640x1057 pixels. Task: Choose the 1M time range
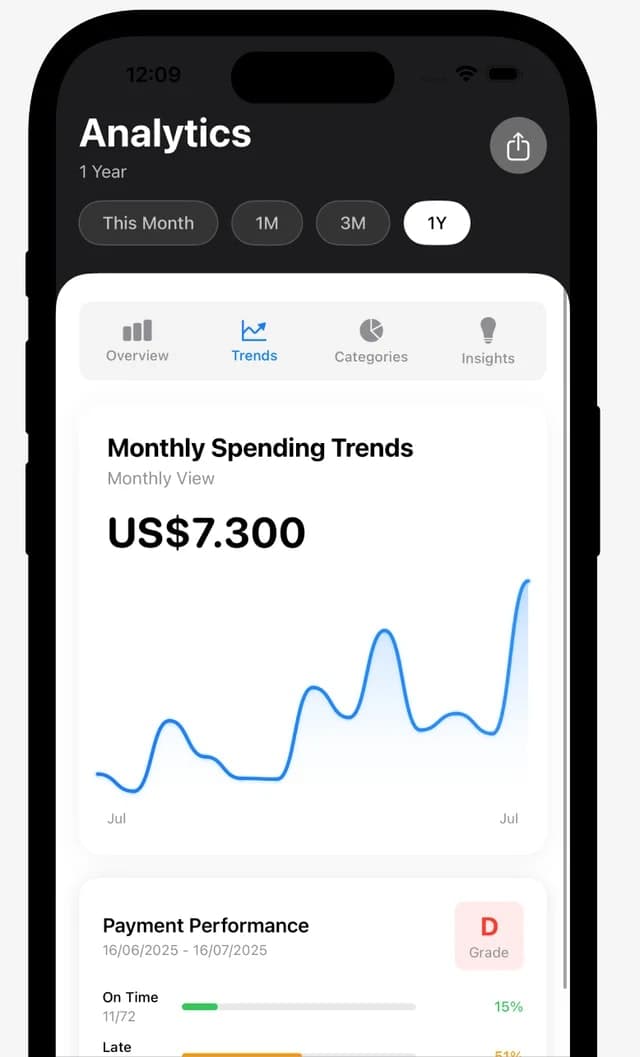(x=267, y=223)
